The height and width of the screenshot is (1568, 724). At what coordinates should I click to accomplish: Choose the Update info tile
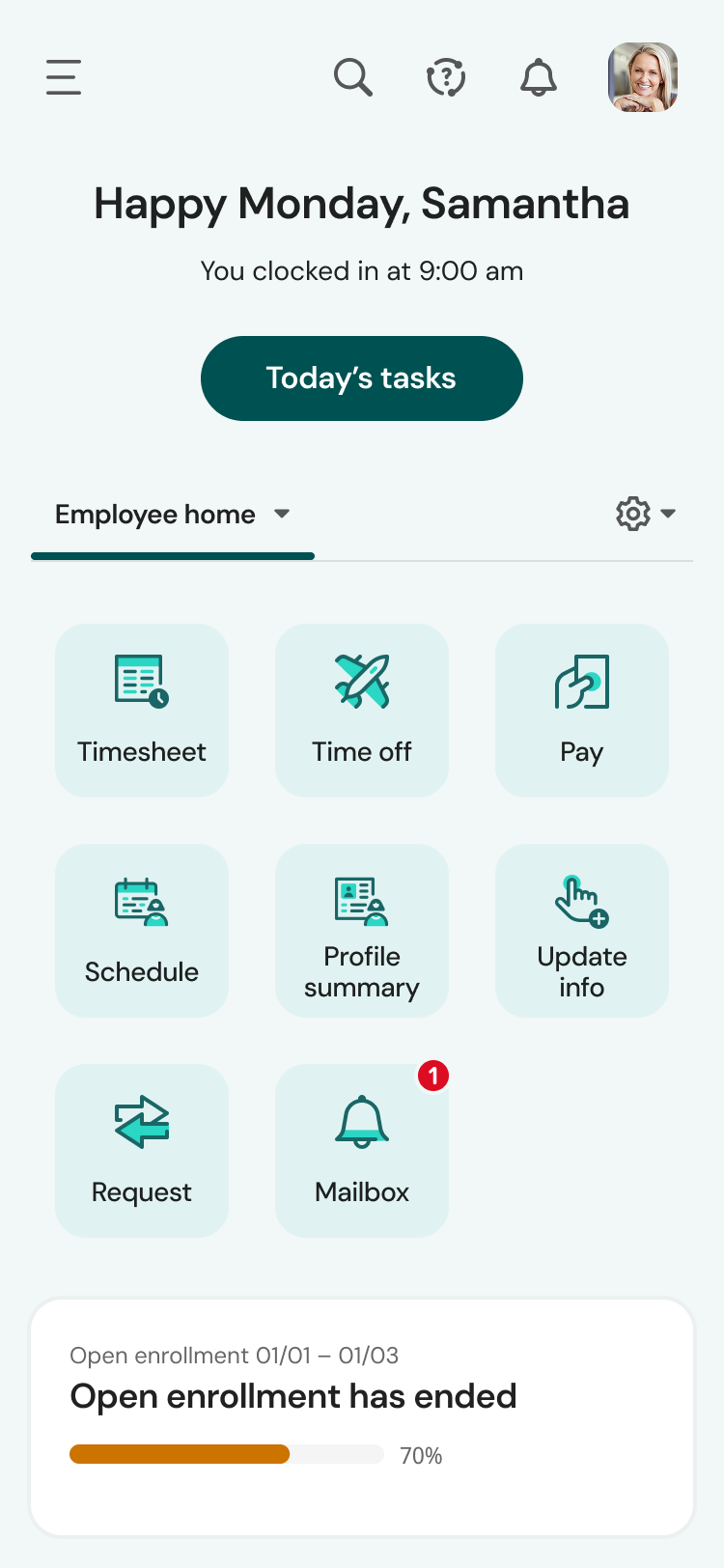coord(582,931)
